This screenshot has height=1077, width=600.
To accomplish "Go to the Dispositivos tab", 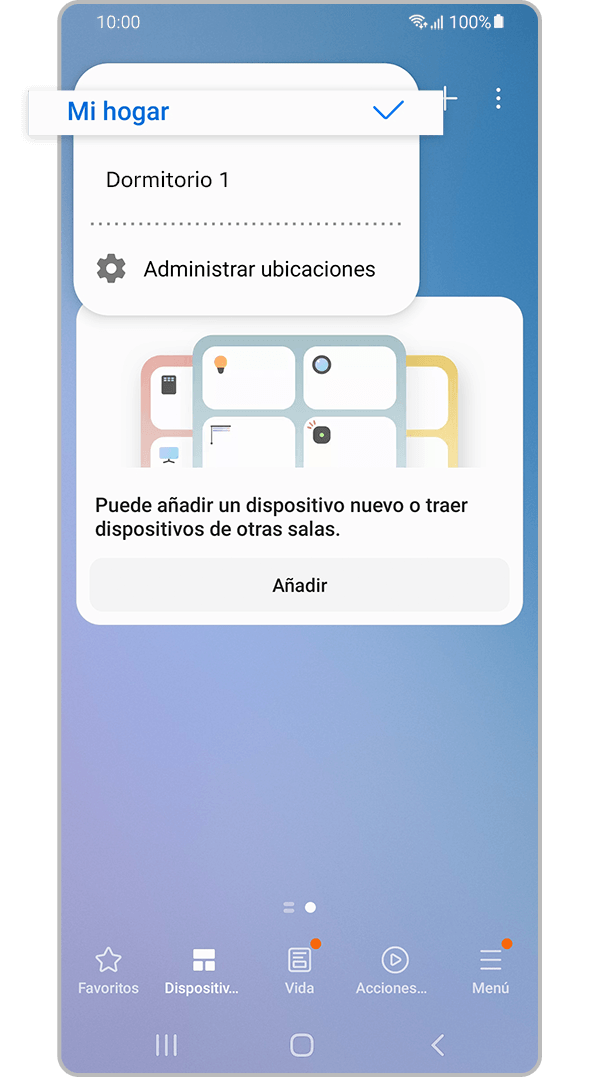I will (203, 970).
